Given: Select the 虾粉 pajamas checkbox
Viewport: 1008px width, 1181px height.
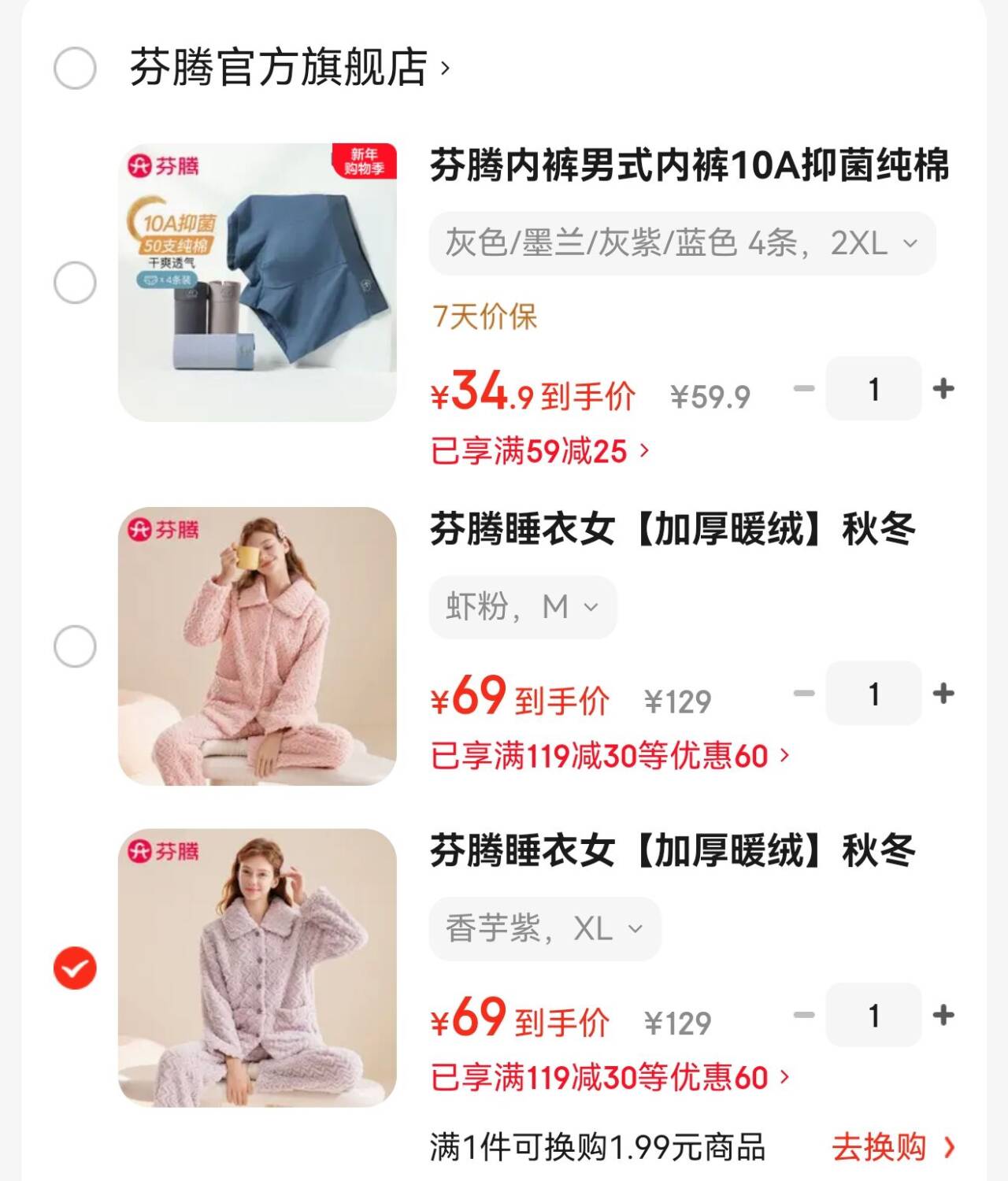Looking at the screenshot, I should (75, 646).
